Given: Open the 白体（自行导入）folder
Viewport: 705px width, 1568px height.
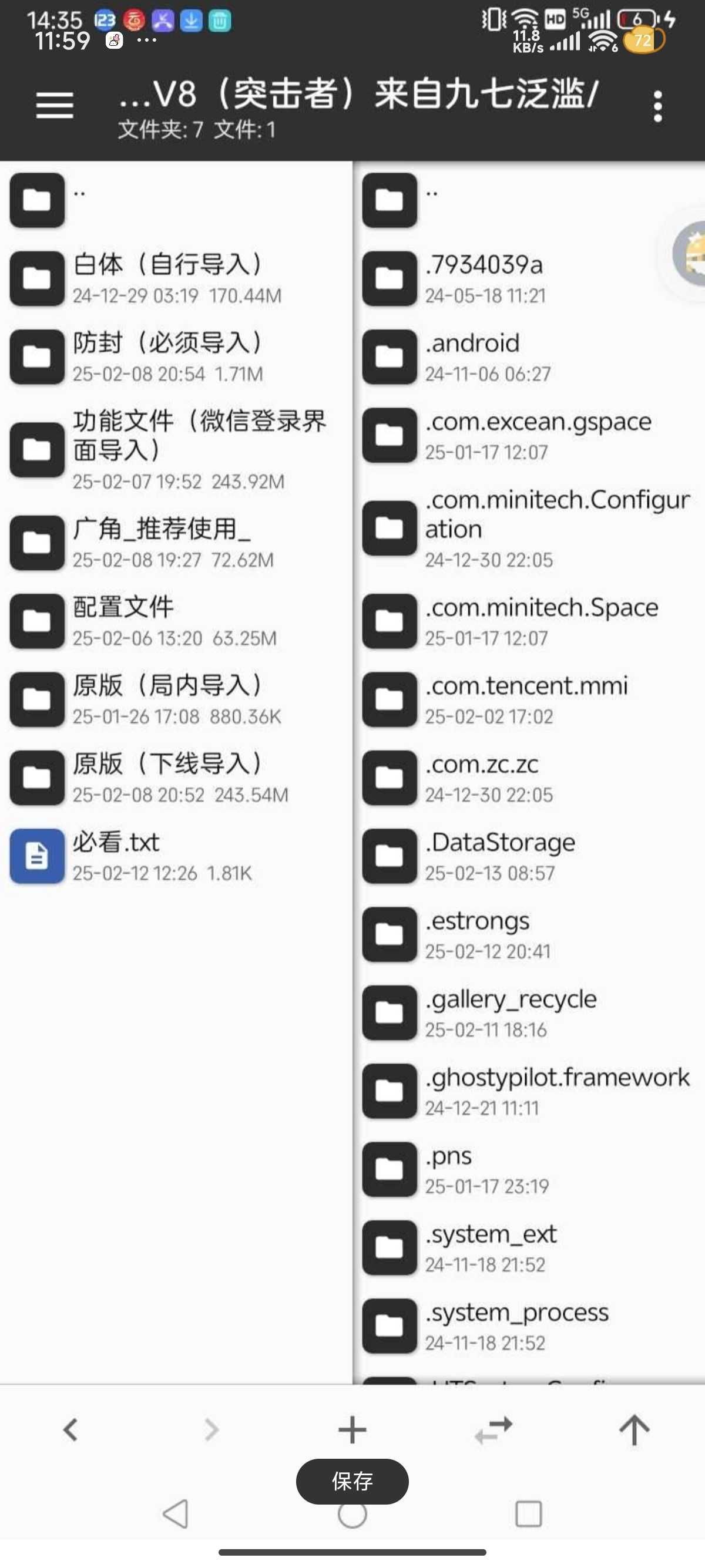Looking at the screenshot, I should 176,278.
